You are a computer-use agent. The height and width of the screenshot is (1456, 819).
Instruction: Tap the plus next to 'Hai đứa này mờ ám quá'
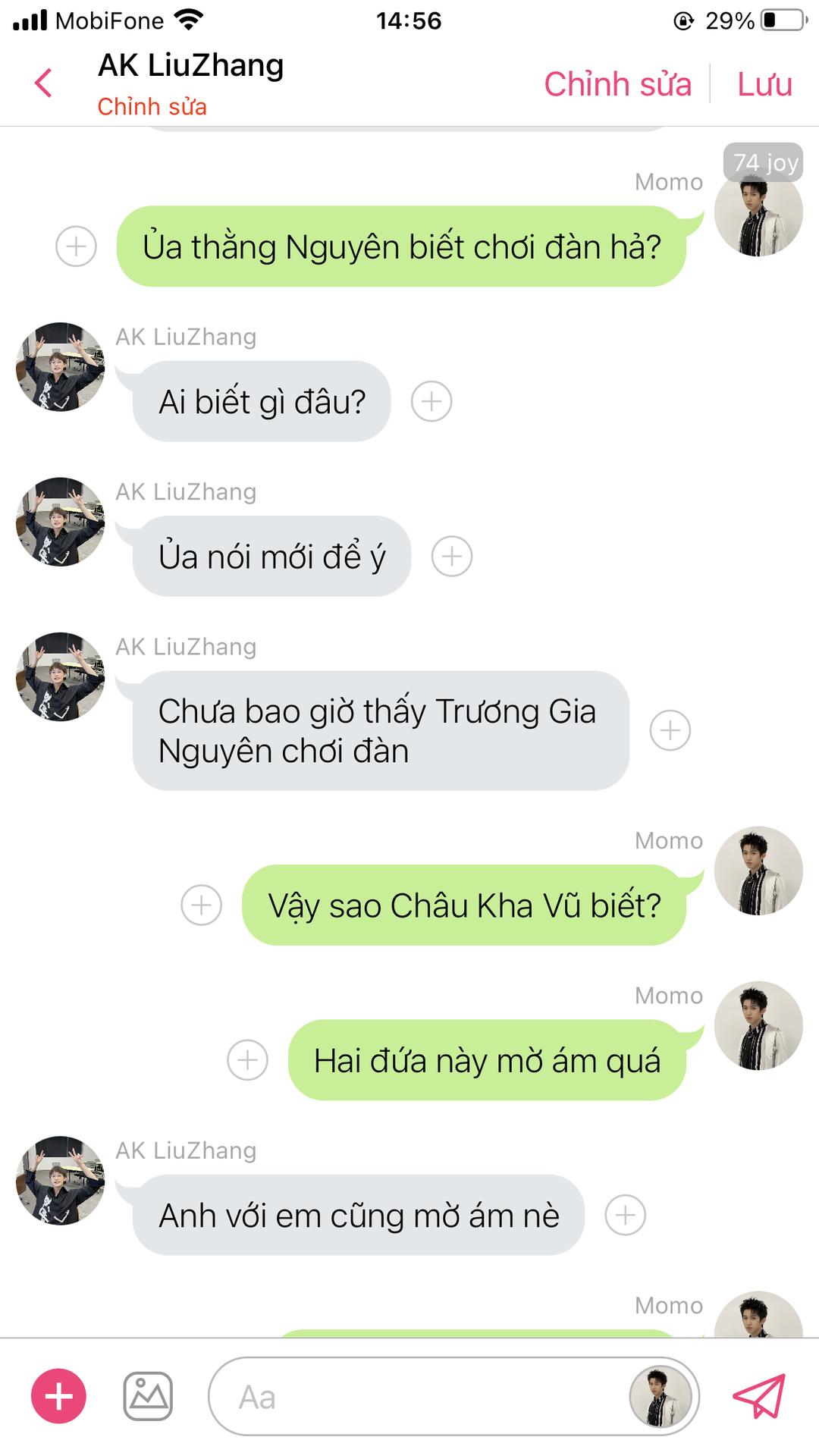[248, 1059]
